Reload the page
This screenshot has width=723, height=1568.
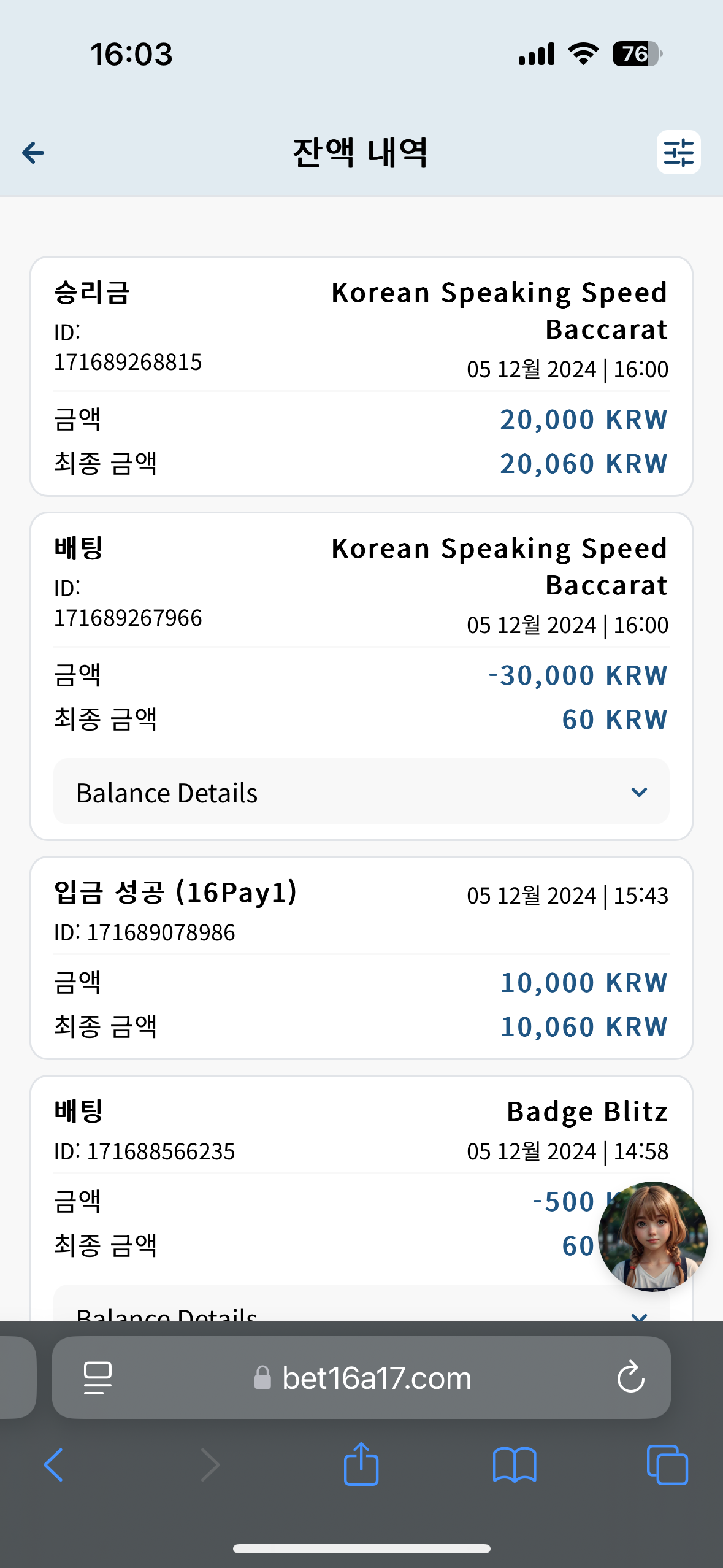(630, 1378)
